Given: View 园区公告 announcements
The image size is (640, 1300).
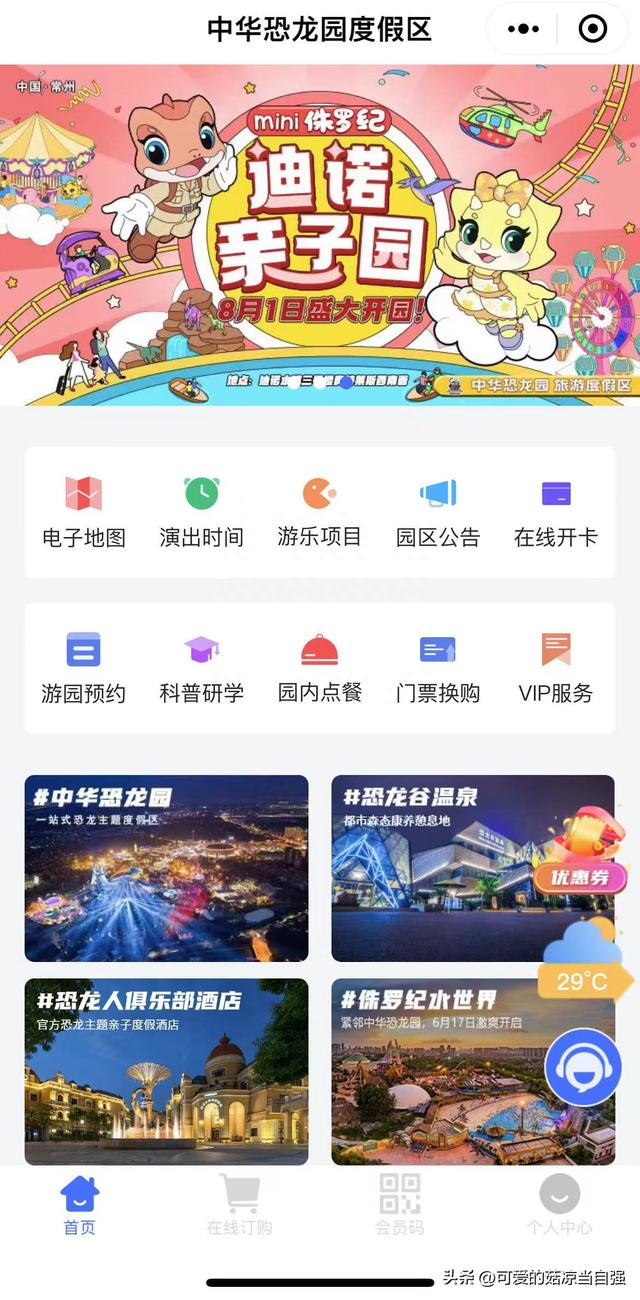Looking at the screenshot, I should [x=438, y=511].
